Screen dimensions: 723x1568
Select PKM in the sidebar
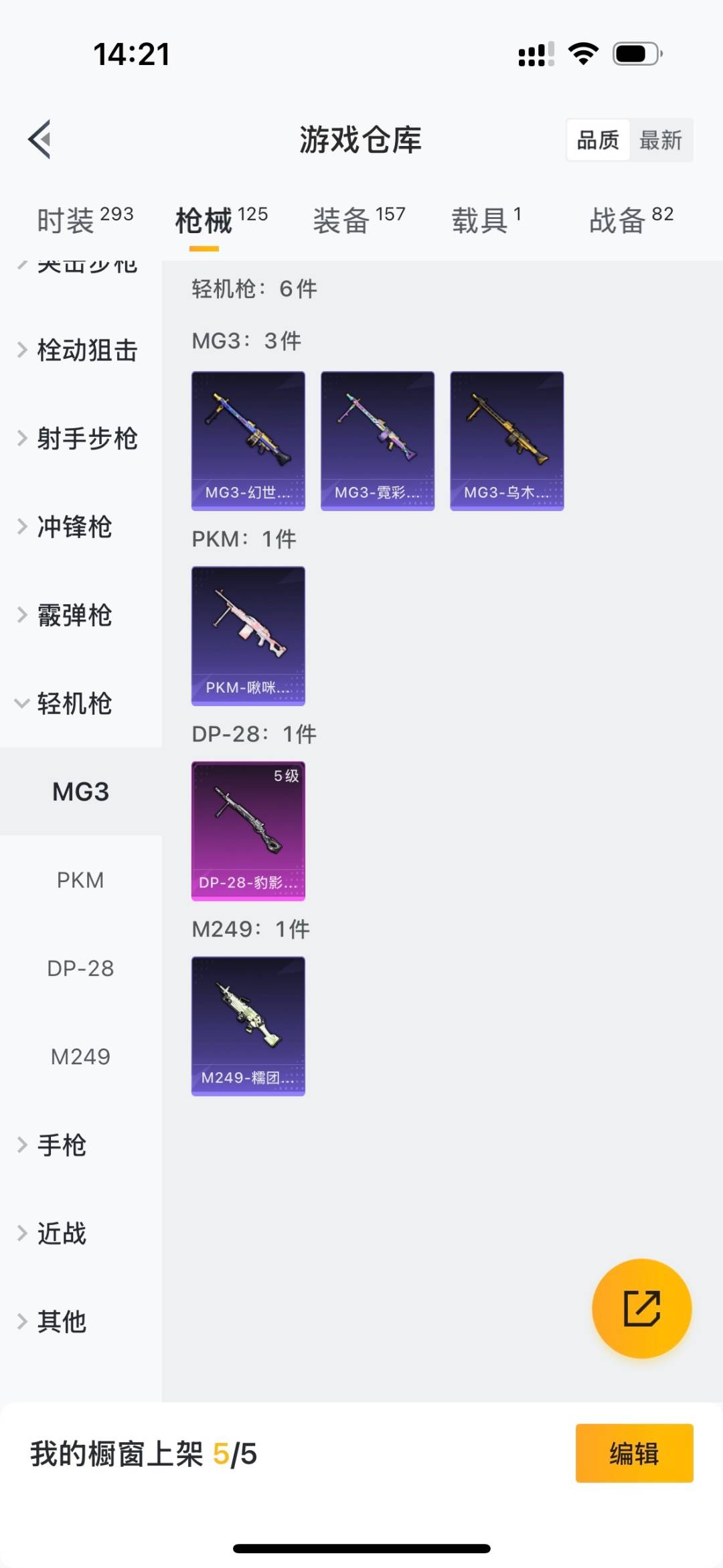pos(81,879)
